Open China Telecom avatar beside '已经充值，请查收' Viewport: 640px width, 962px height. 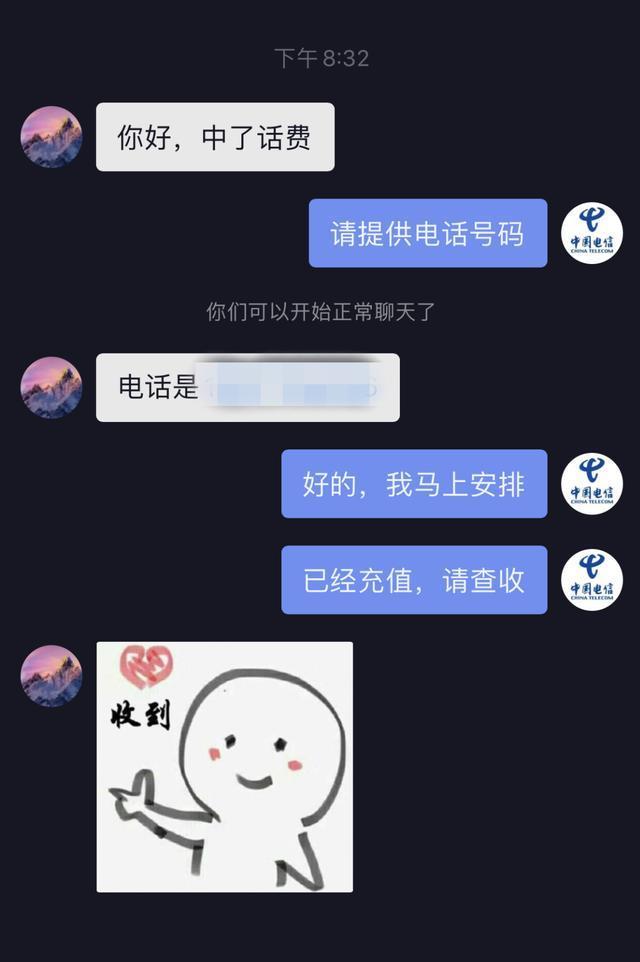591,580
